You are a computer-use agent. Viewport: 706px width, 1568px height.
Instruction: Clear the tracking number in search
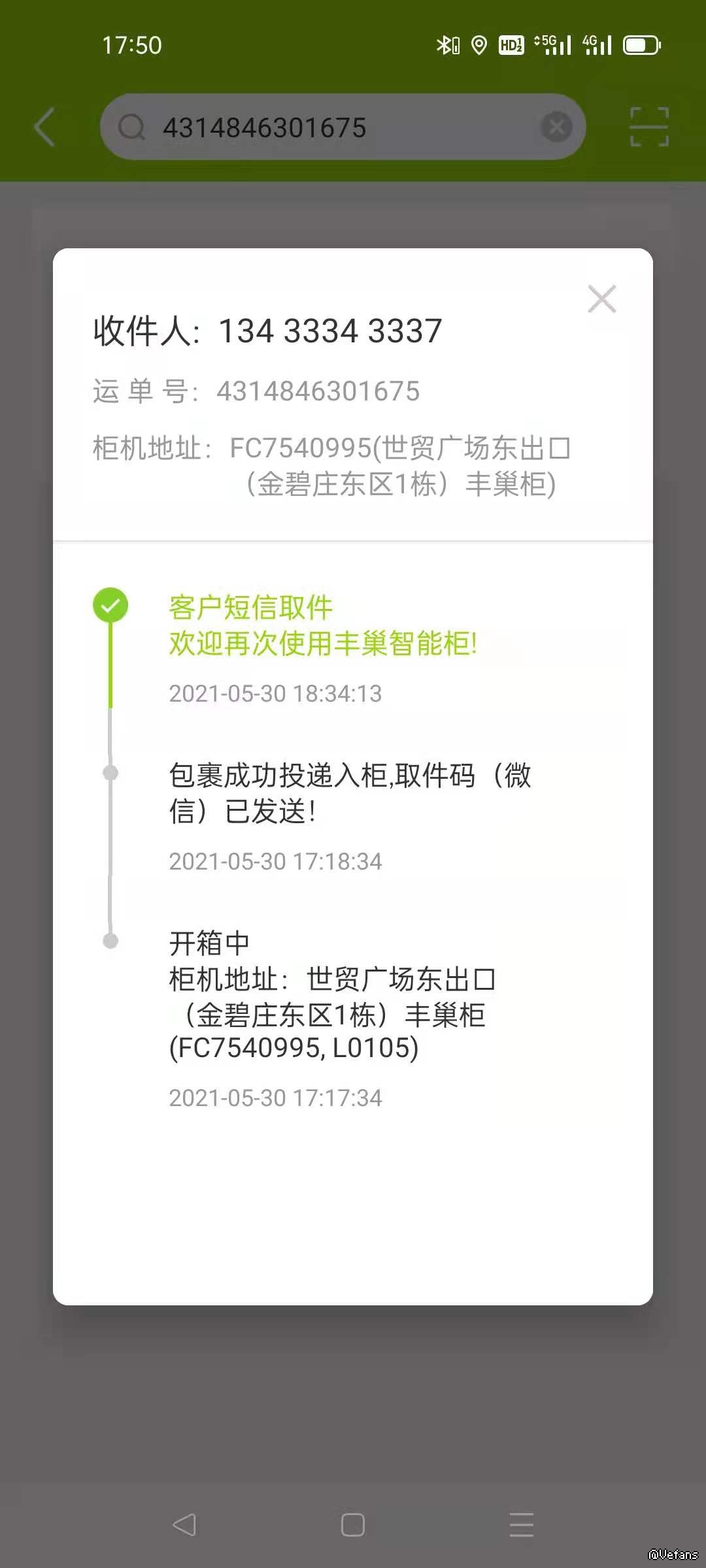[556, 127]
